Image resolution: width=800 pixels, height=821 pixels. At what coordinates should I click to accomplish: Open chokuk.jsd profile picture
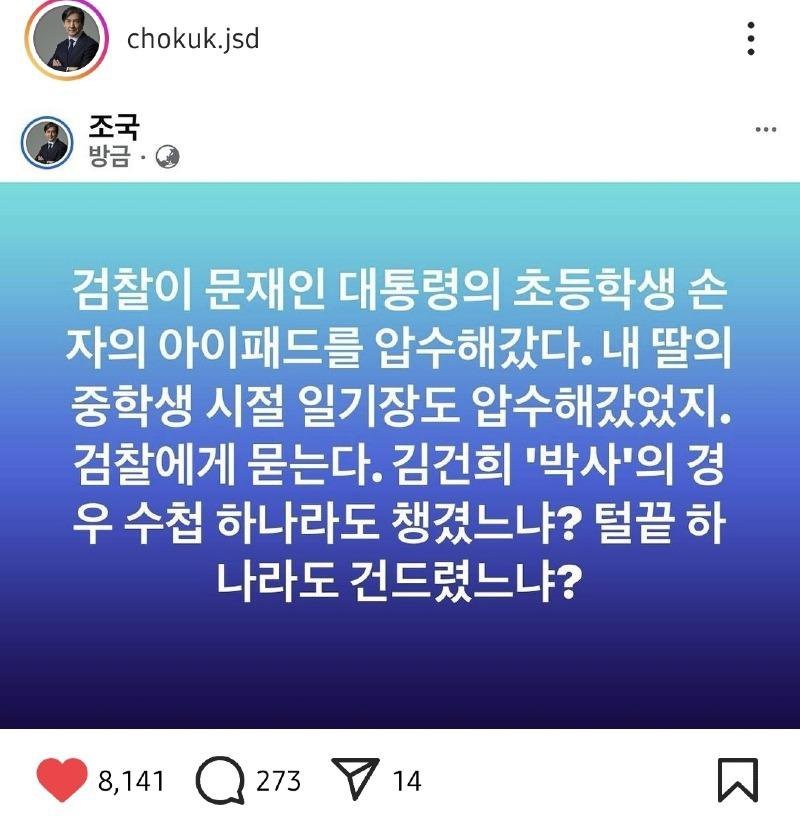(x=66, y=40)
